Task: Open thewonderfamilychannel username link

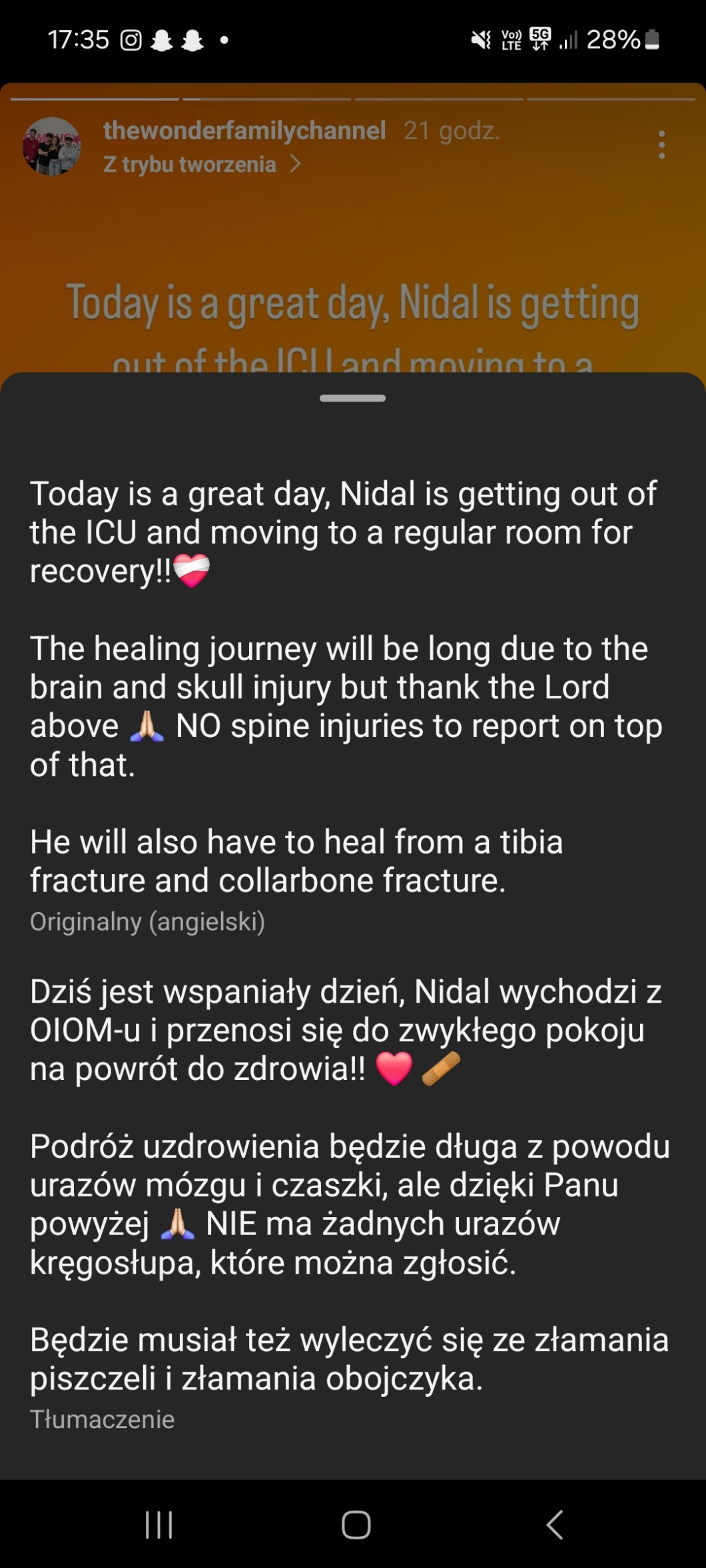Action: click(244, 131)
